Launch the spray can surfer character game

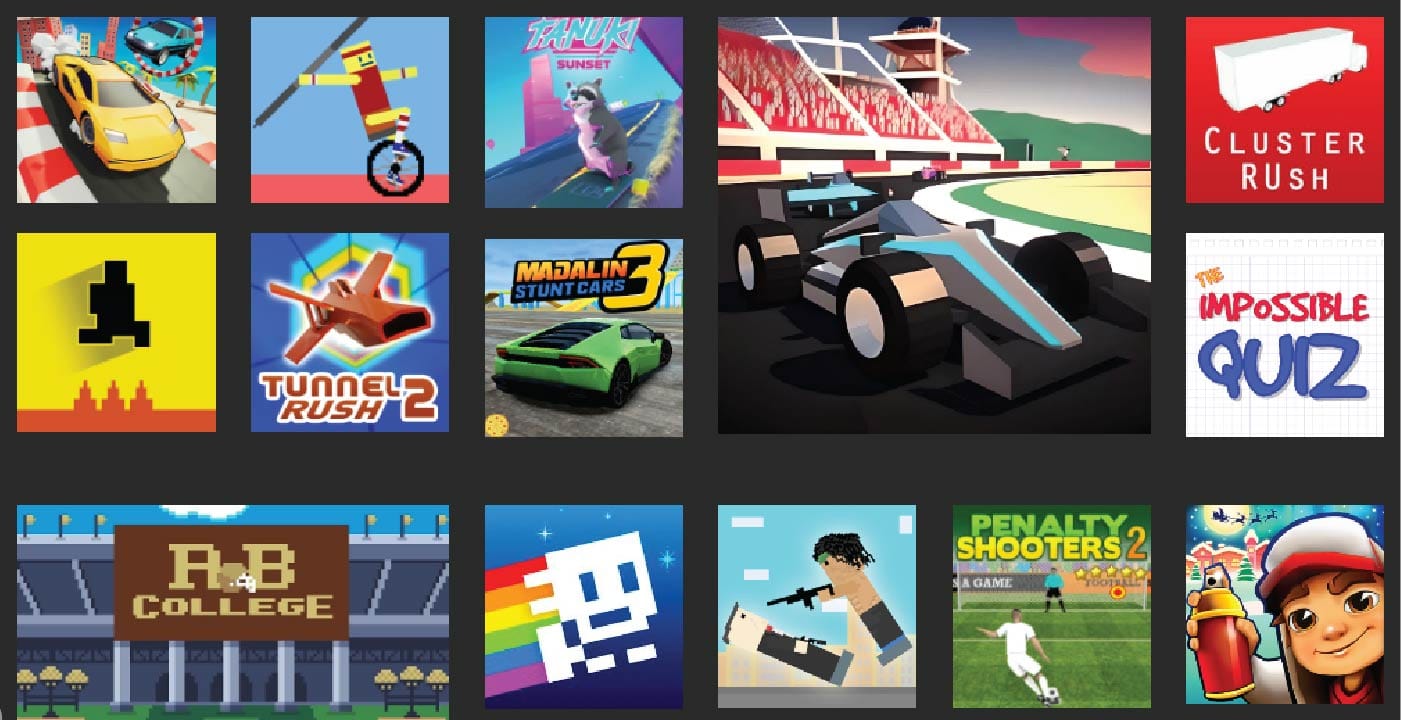point(1284,604)
